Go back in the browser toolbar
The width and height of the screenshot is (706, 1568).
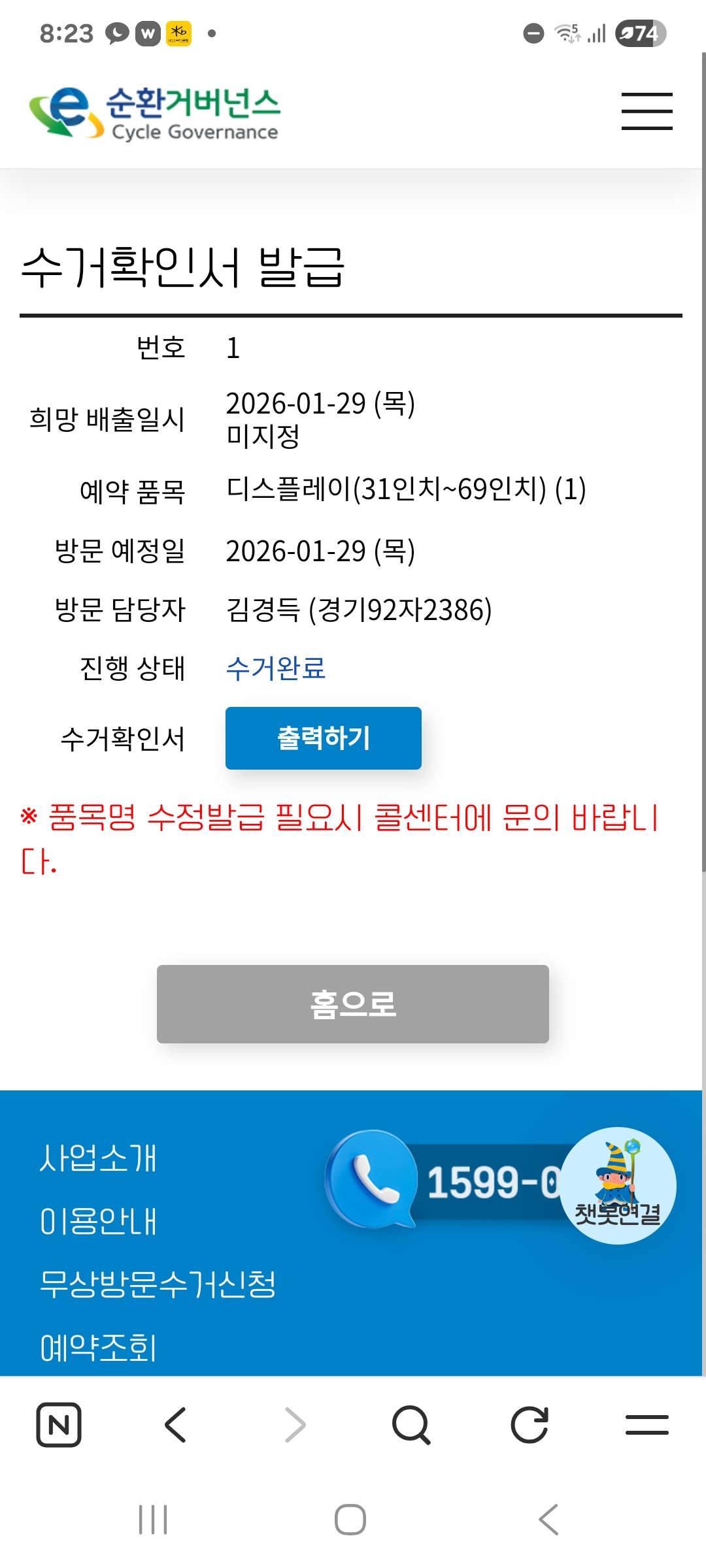click(x=175, y=1425)
